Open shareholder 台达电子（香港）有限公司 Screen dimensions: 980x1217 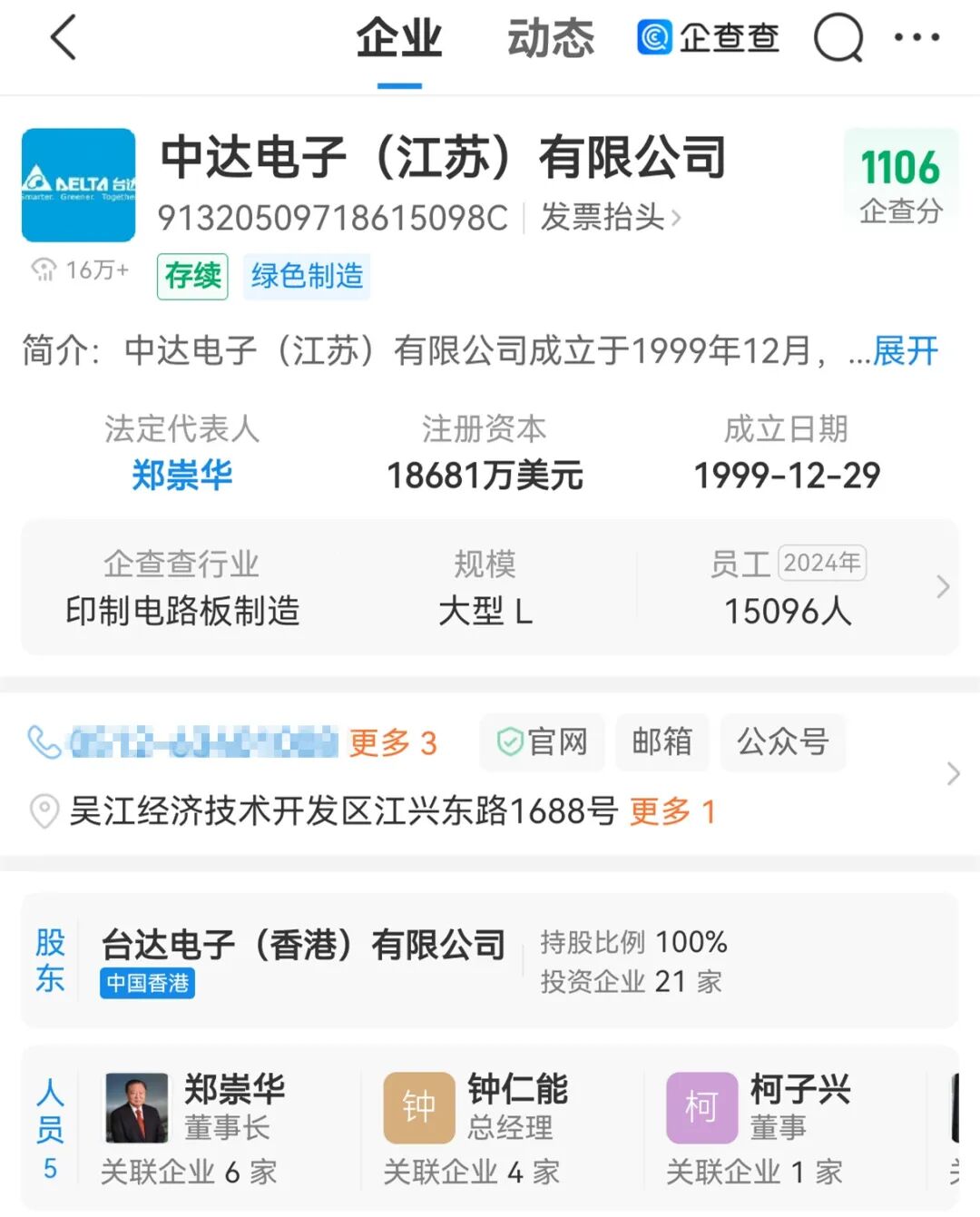click(303, 945)
